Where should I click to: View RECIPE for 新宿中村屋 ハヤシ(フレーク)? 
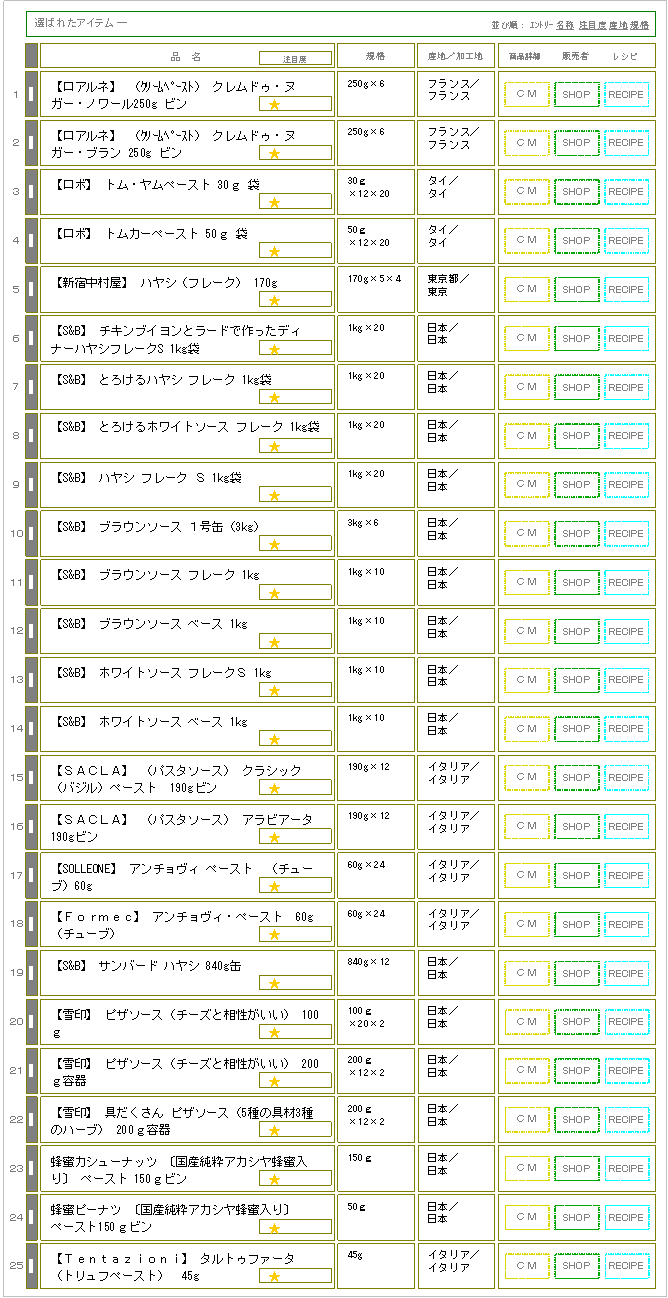tap(627, 290)
